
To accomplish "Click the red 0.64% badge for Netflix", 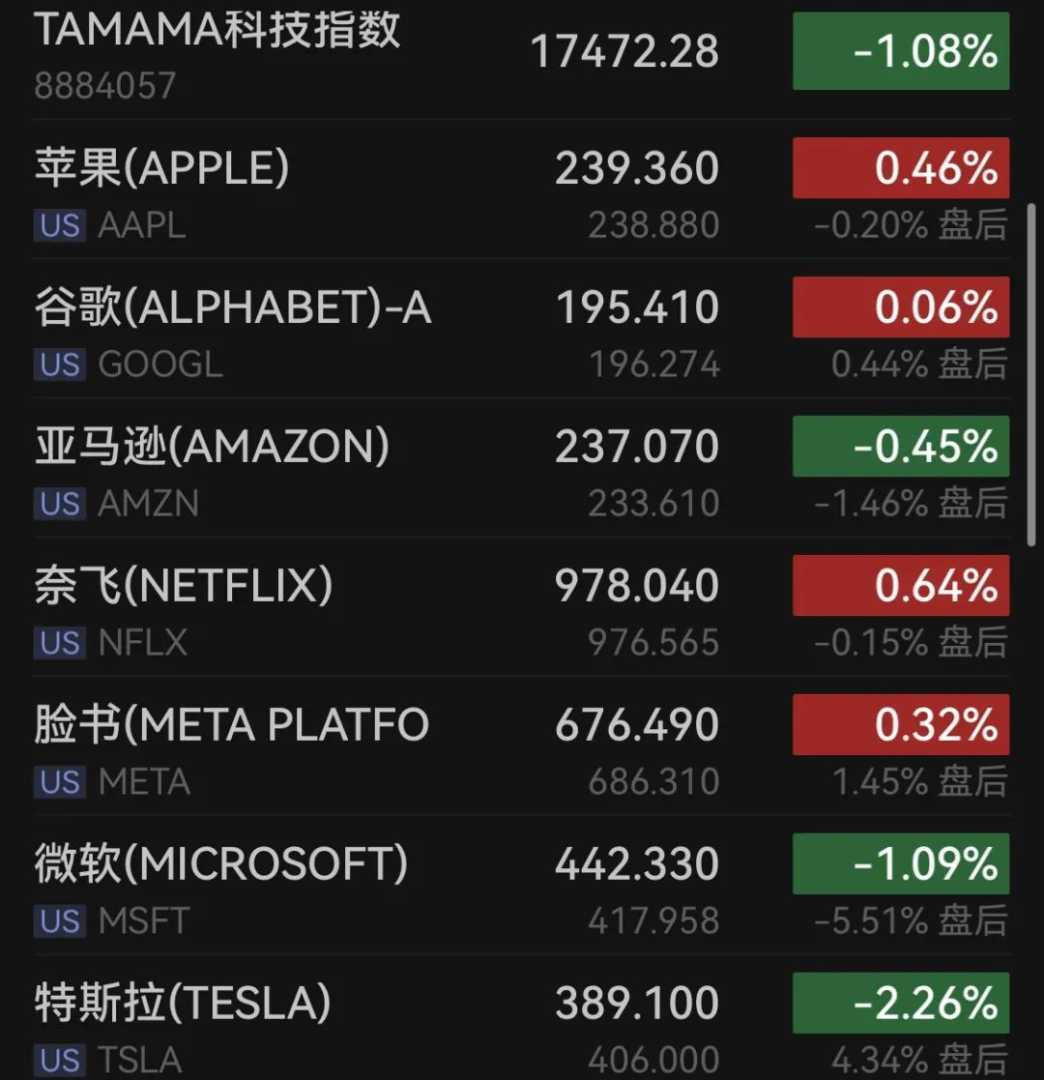I will pyautogui.click(x=899, y=585).
